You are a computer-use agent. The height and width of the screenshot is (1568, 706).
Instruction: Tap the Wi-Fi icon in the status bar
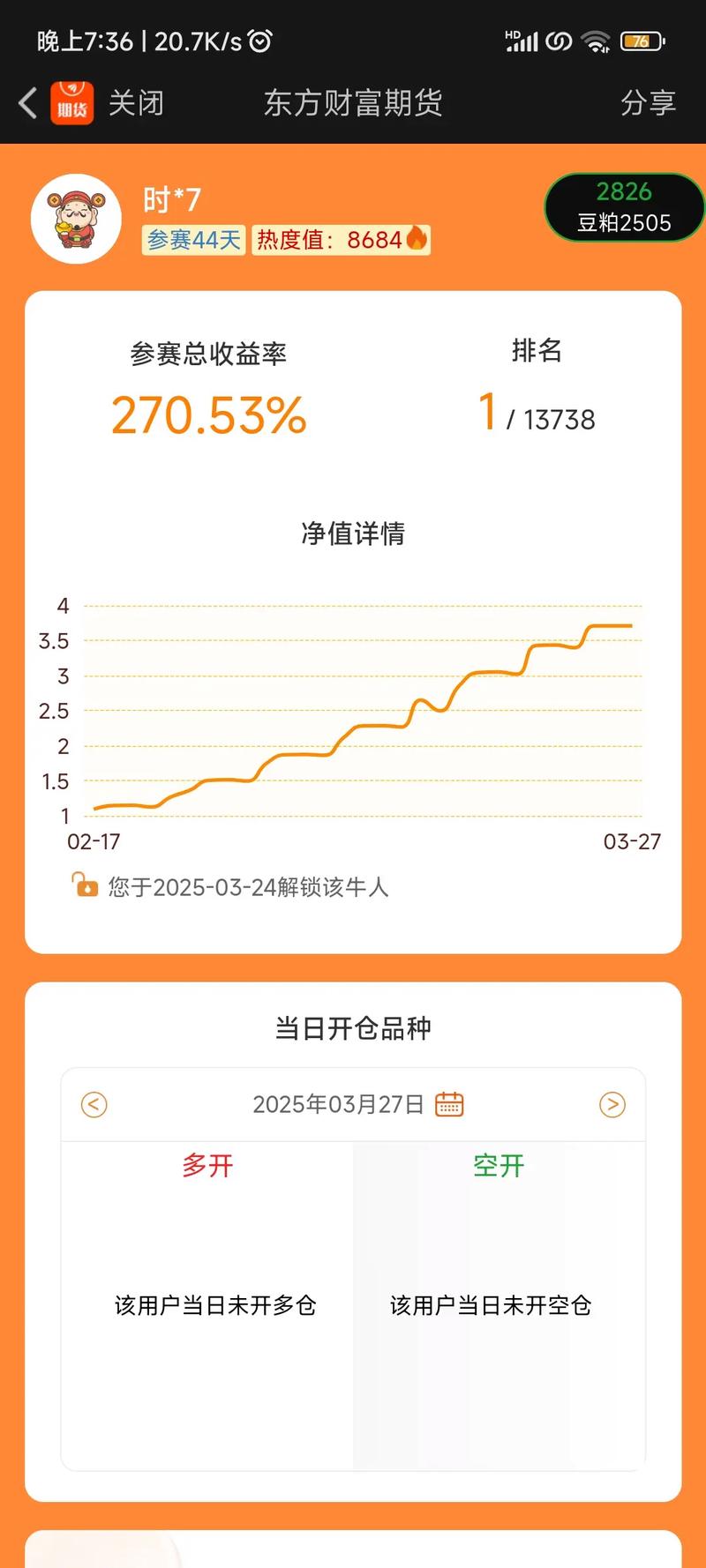coord(597,41)
